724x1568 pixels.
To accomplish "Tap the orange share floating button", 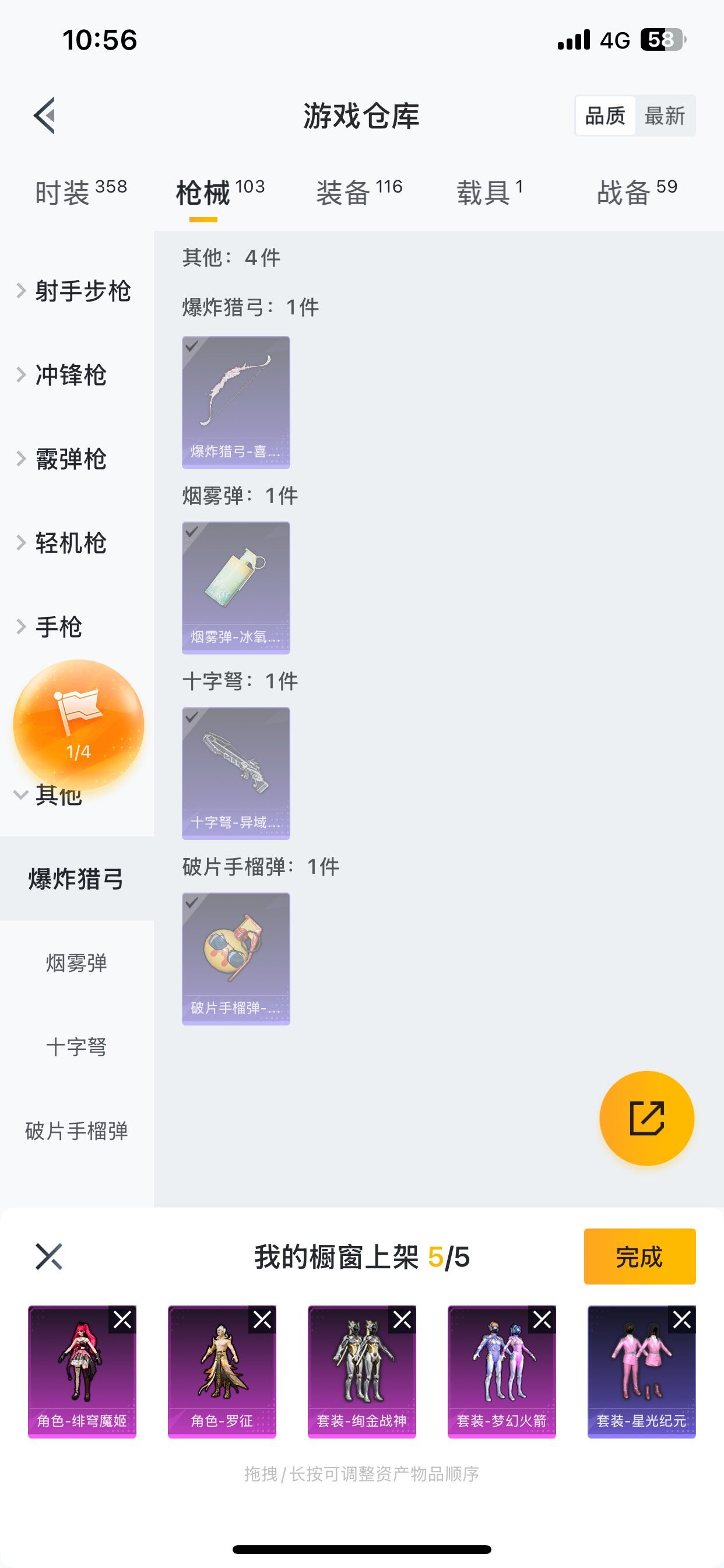I will 646,1118.
